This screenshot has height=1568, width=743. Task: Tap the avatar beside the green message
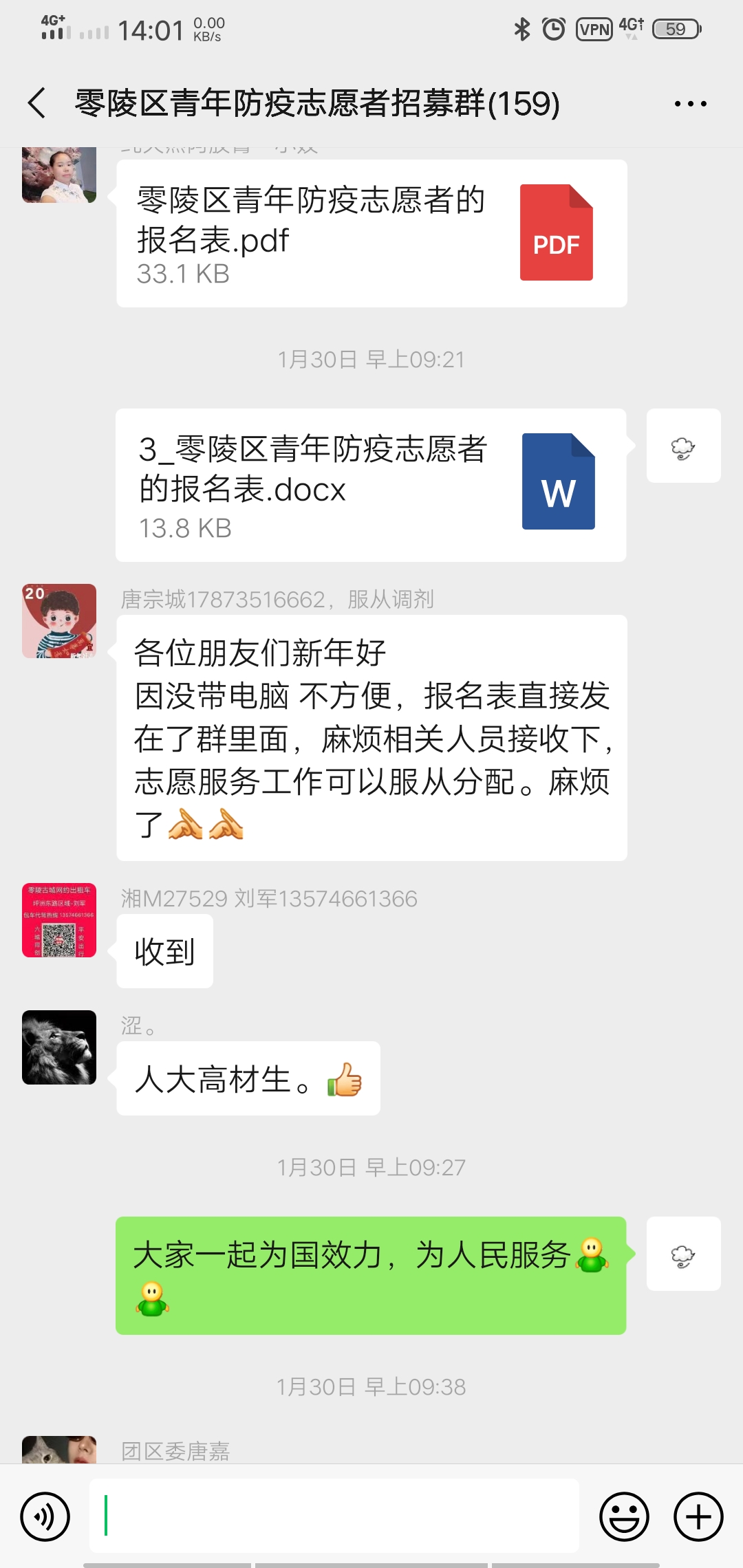tap(683, 1254)
